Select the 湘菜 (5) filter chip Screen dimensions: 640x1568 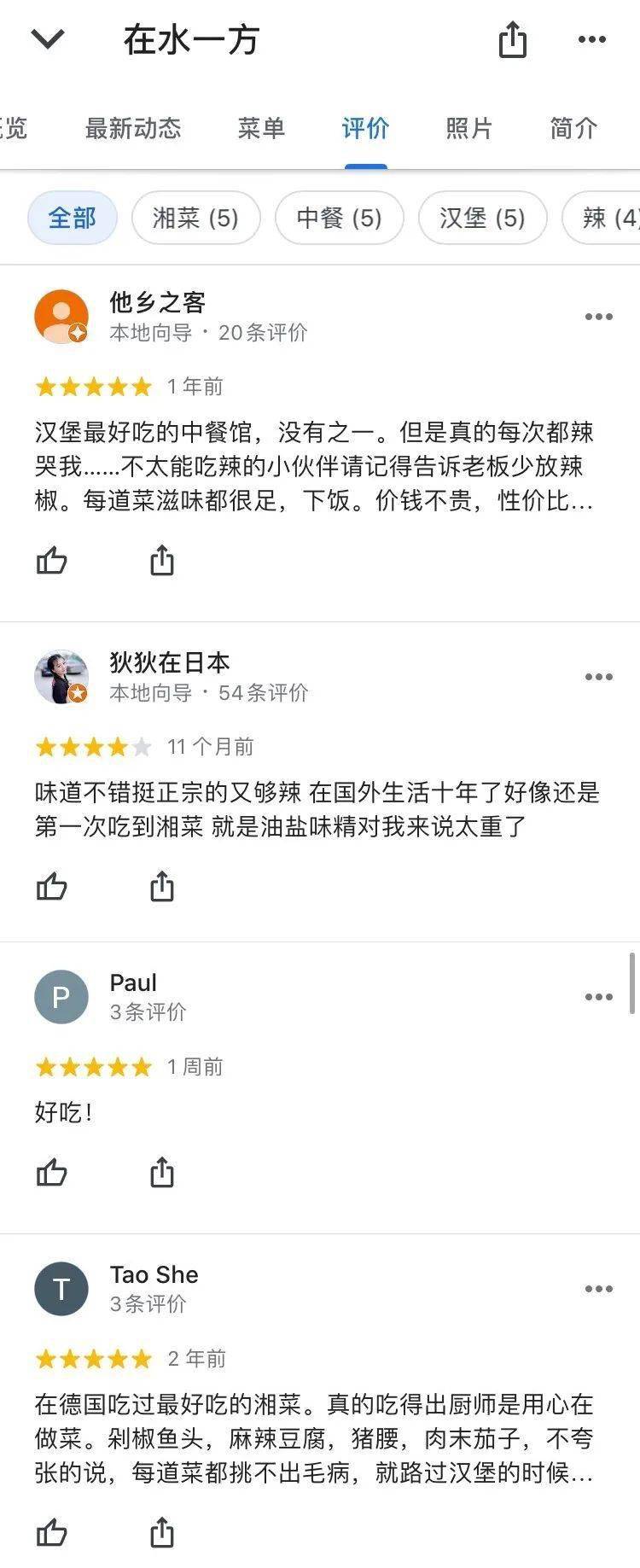195,219
